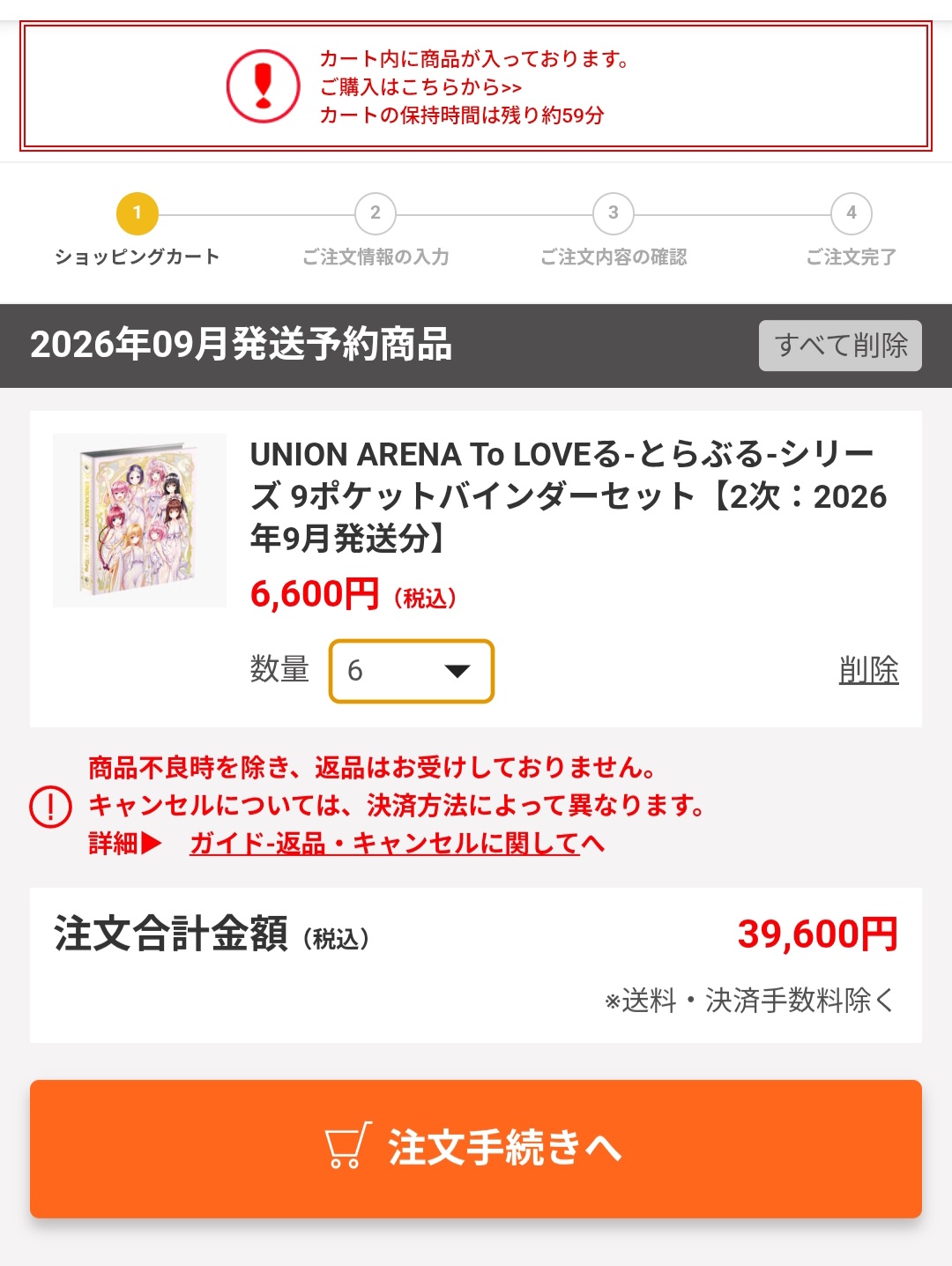
Task: Tap the すべて削除 button
Action: 840,346
